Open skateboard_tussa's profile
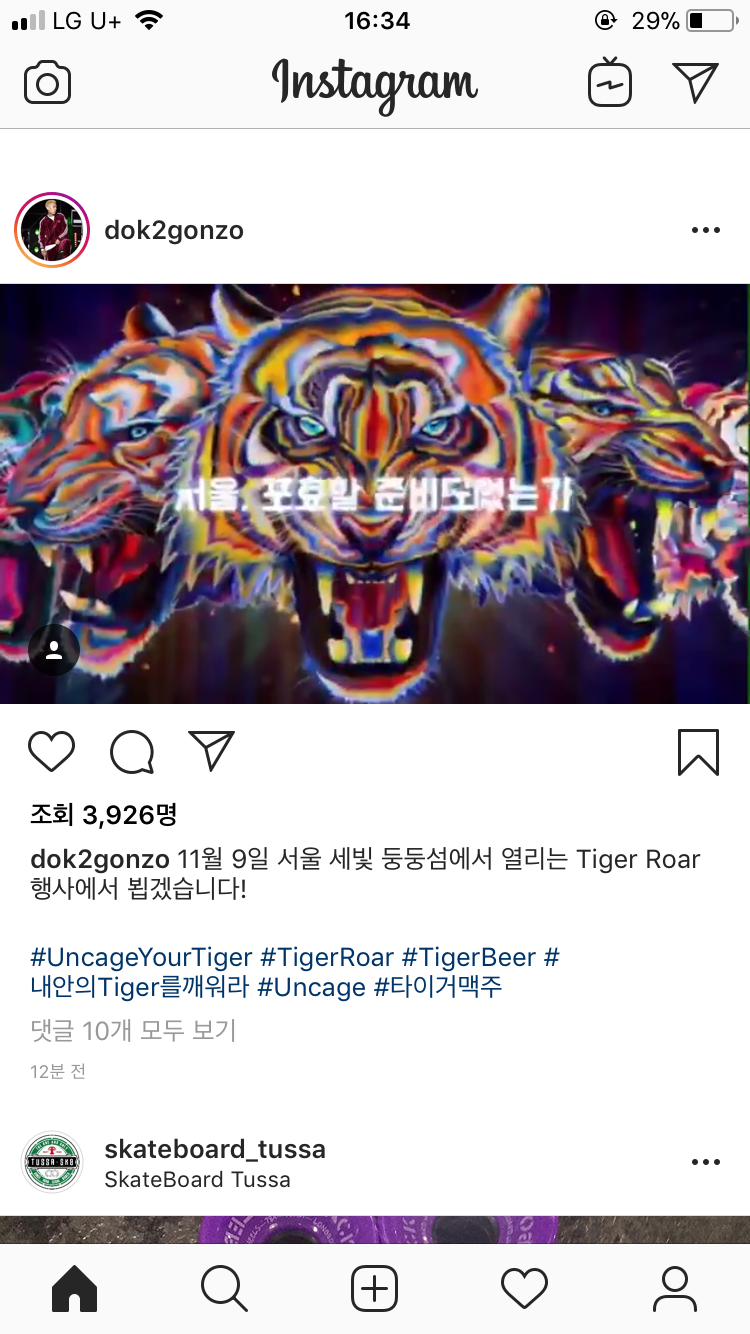 215,1149
